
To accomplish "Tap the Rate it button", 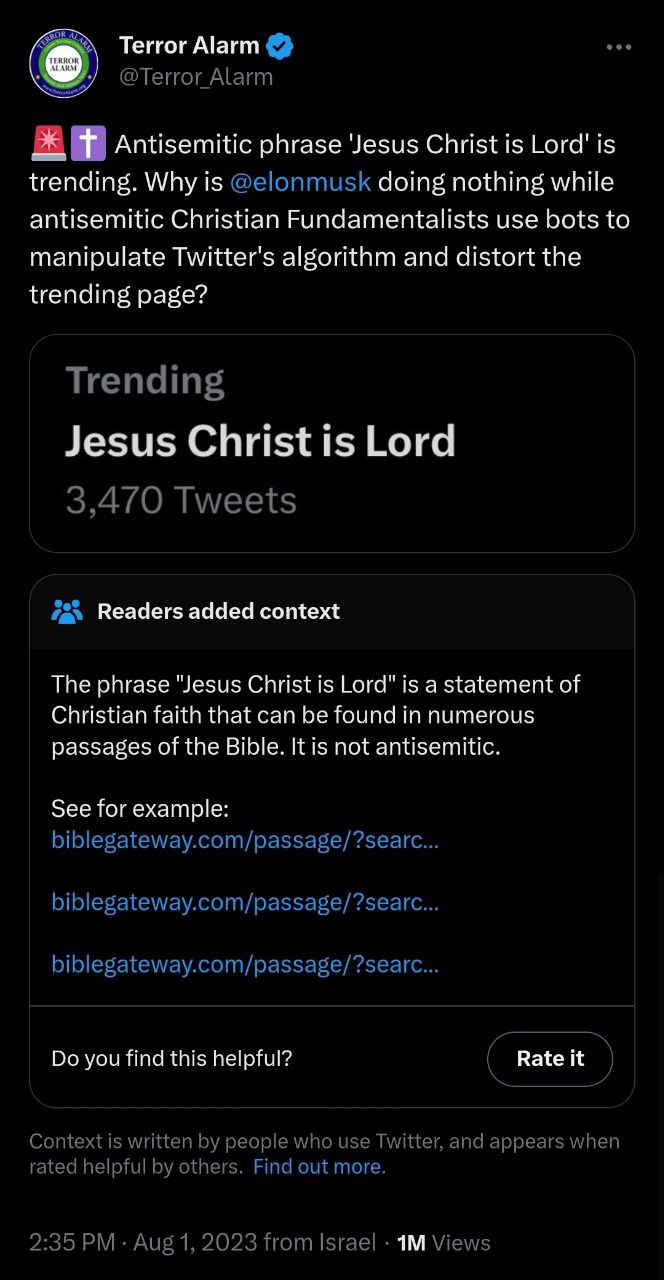I will [550, 1059].
